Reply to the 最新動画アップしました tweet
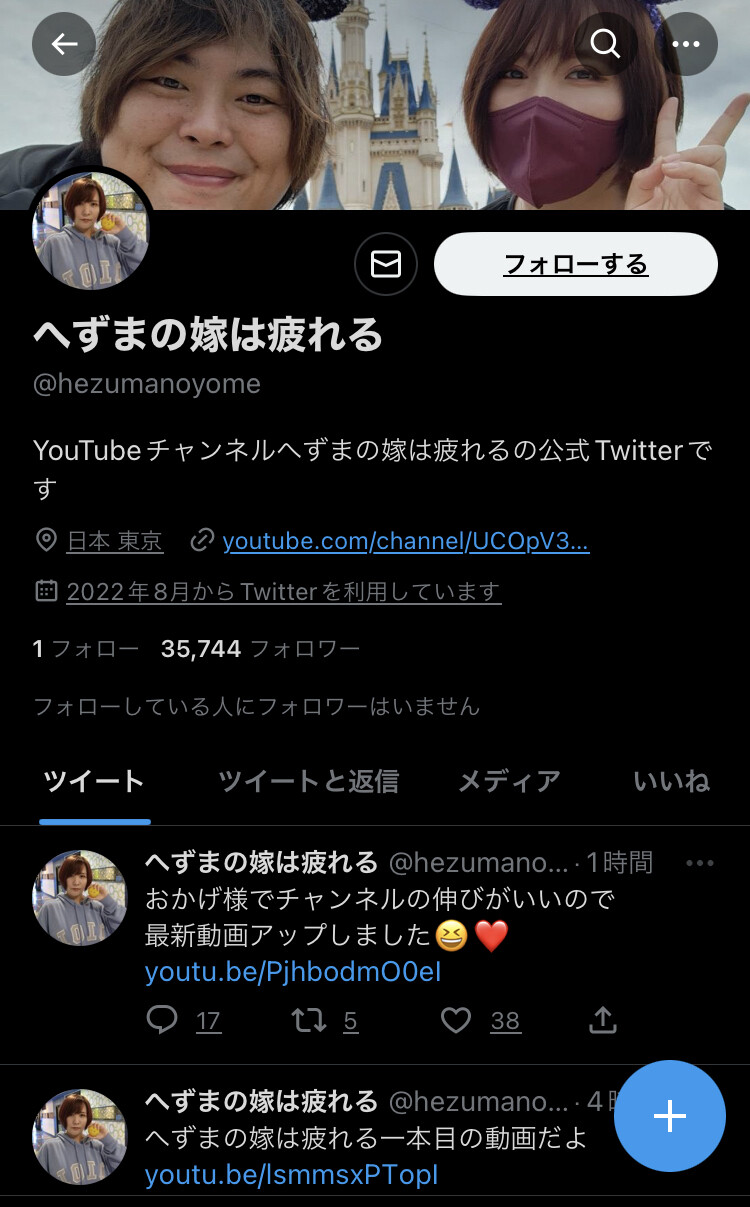 pos(162,1020)
